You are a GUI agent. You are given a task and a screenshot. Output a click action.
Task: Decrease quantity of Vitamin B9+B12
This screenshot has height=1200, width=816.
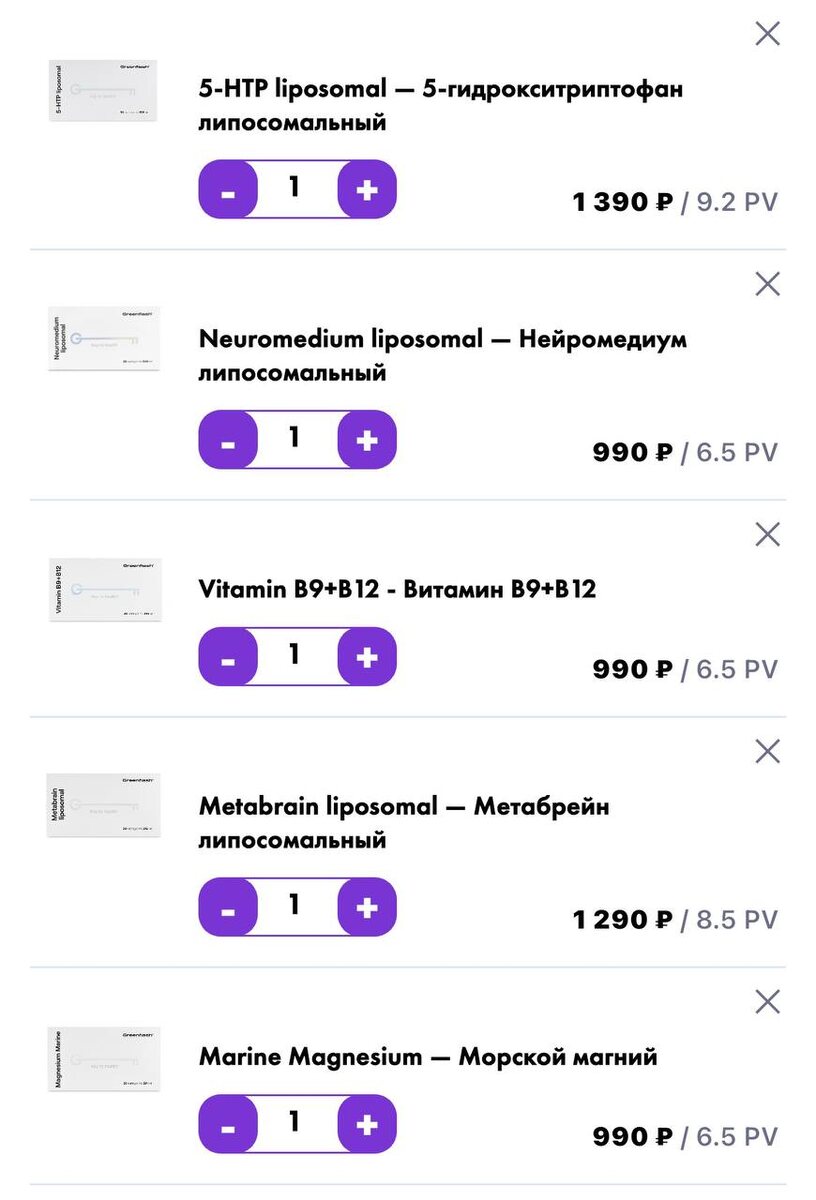coord(228,656)
